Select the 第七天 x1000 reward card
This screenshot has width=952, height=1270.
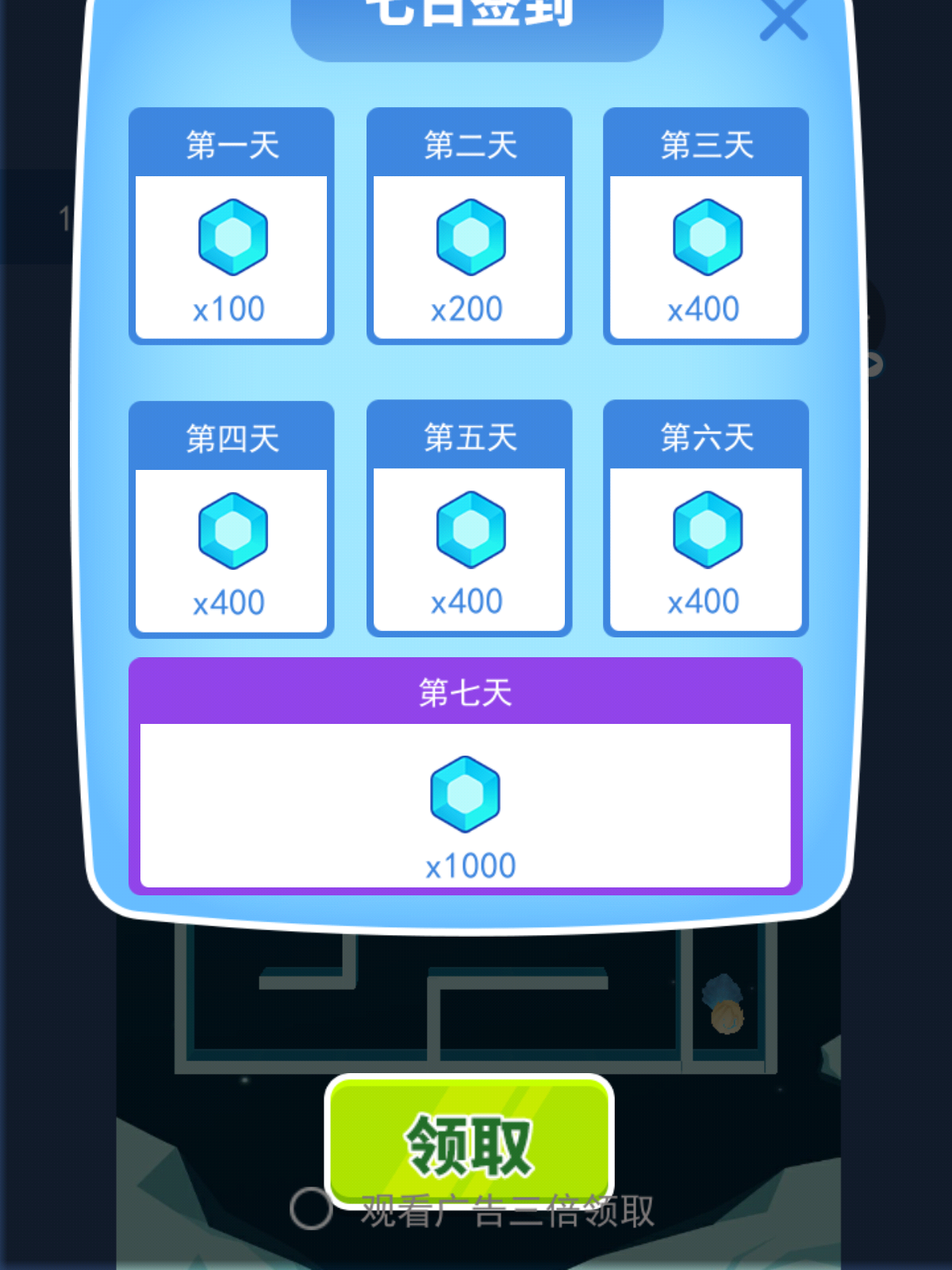click(x=466, y=776)
